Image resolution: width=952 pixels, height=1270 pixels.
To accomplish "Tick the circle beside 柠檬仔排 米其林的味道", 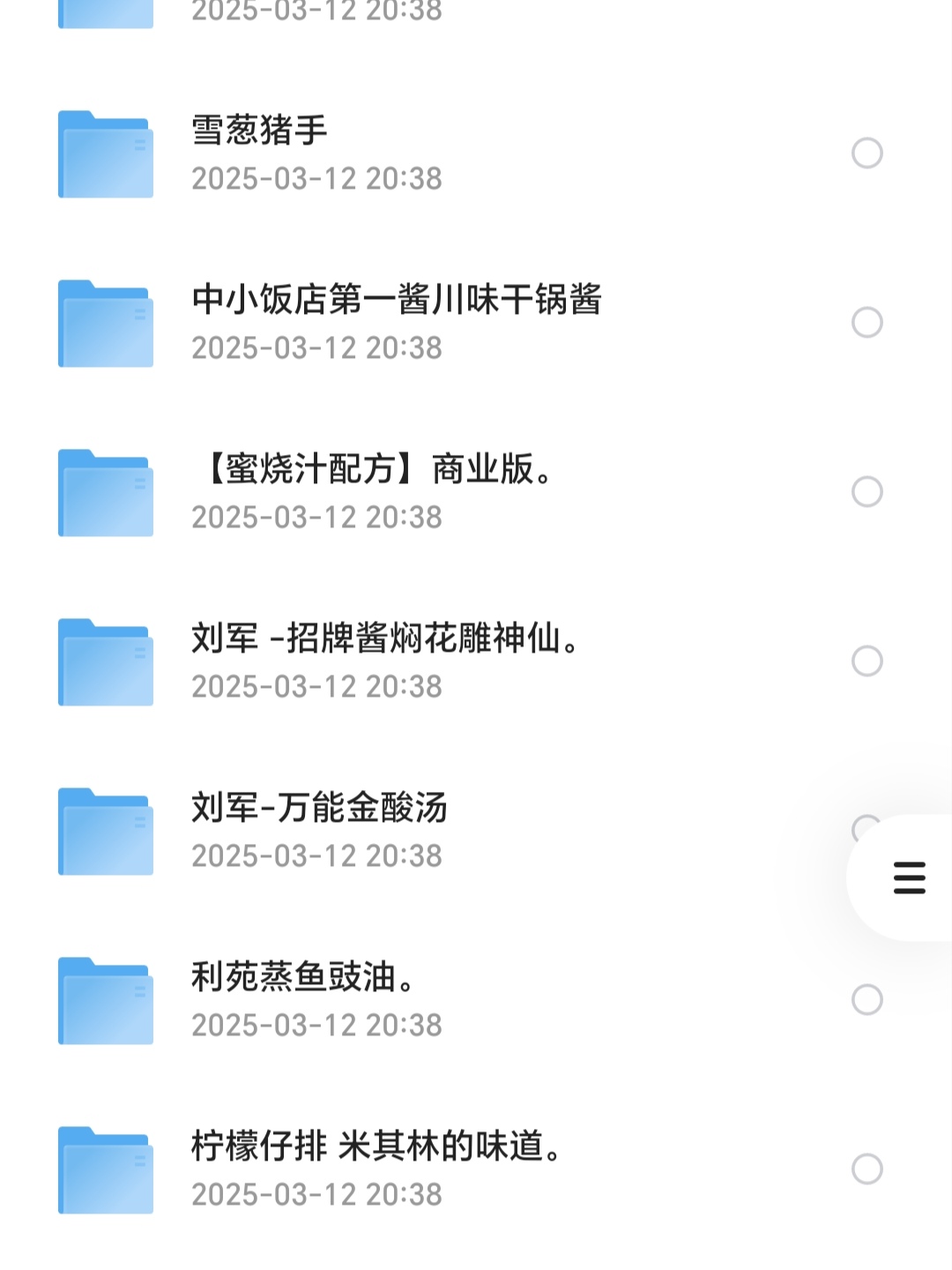I will click(x=867, y=1169).
